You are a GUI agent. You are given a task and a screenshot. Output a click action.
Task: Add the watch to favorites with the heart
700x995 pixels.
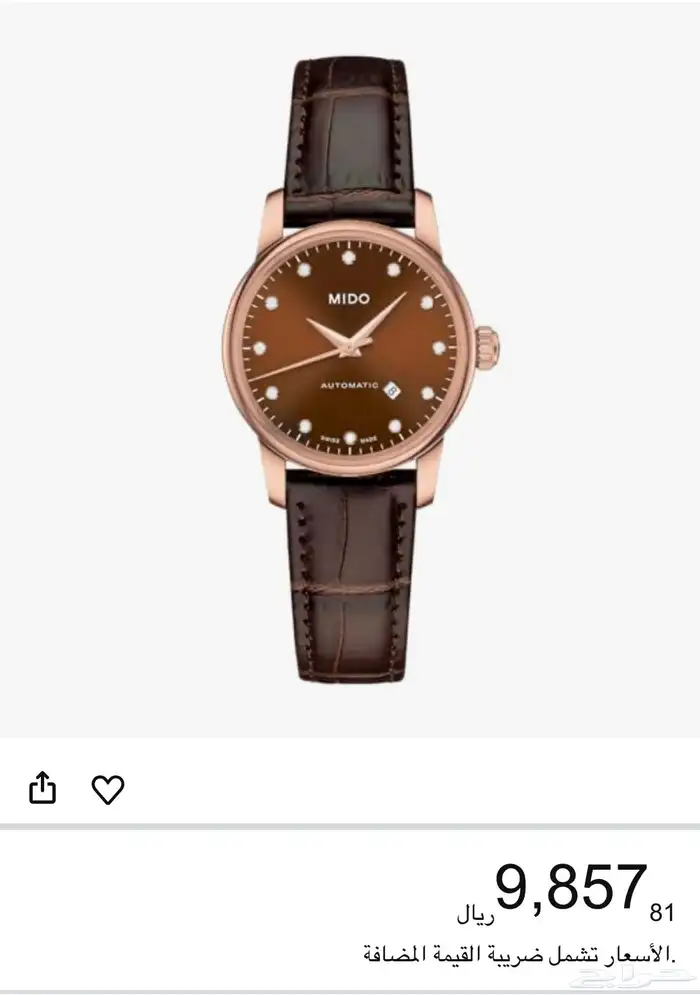point(108,790)
